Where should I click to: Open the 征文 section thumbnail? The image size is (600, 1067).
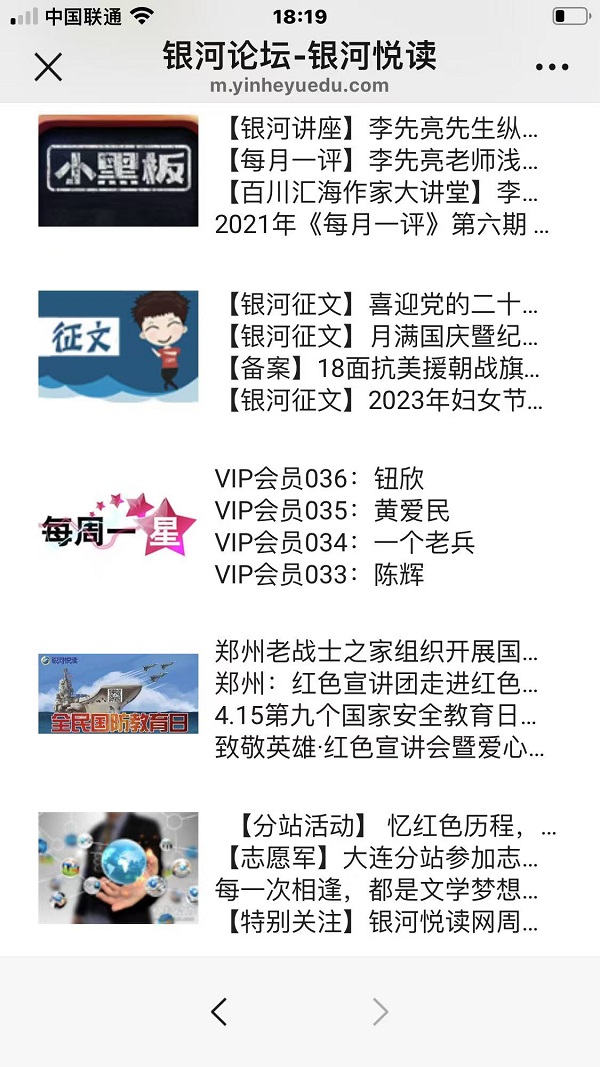click(x=118, y=346)
